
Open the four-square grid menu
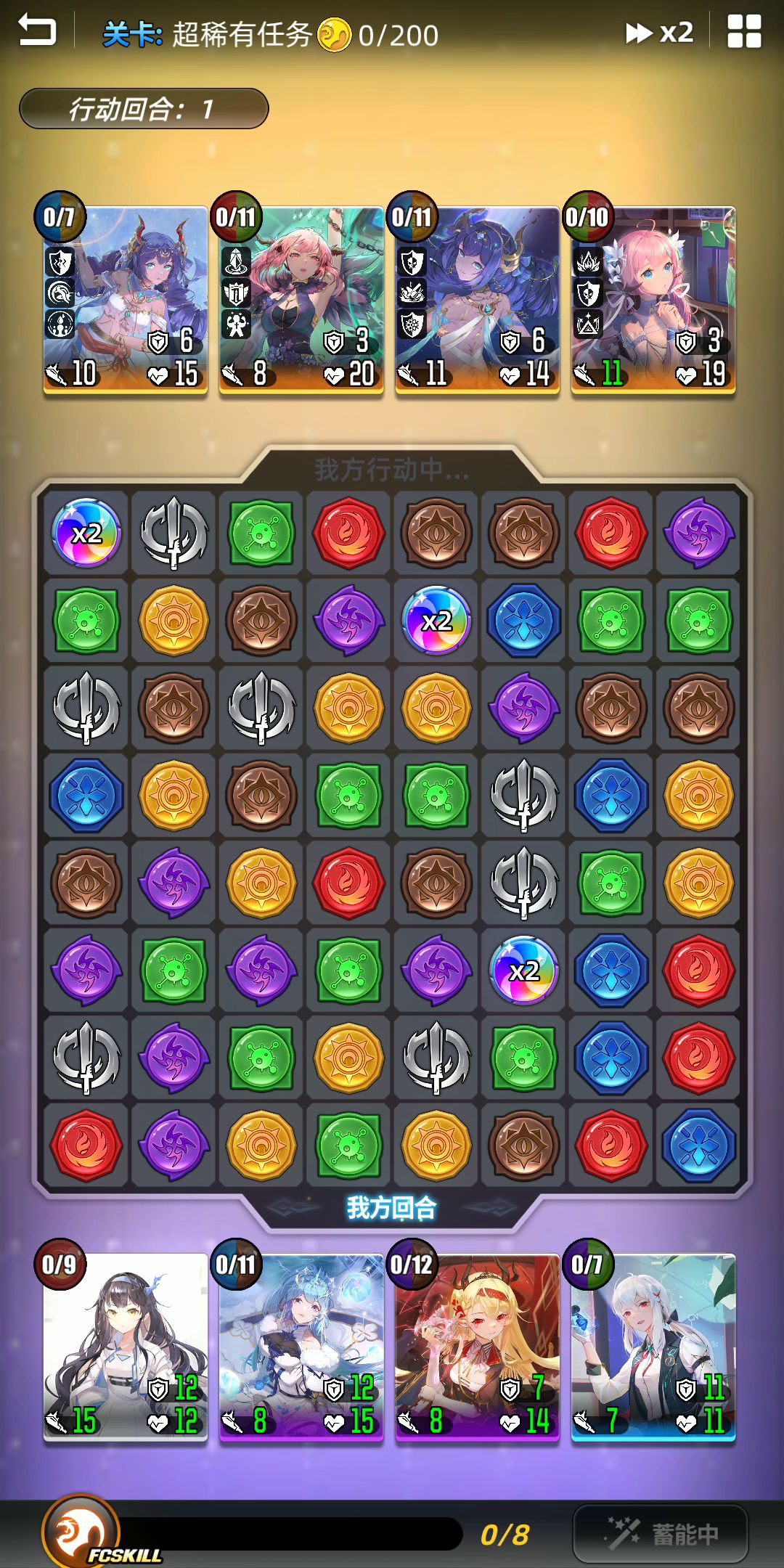(x=744, y=32)
